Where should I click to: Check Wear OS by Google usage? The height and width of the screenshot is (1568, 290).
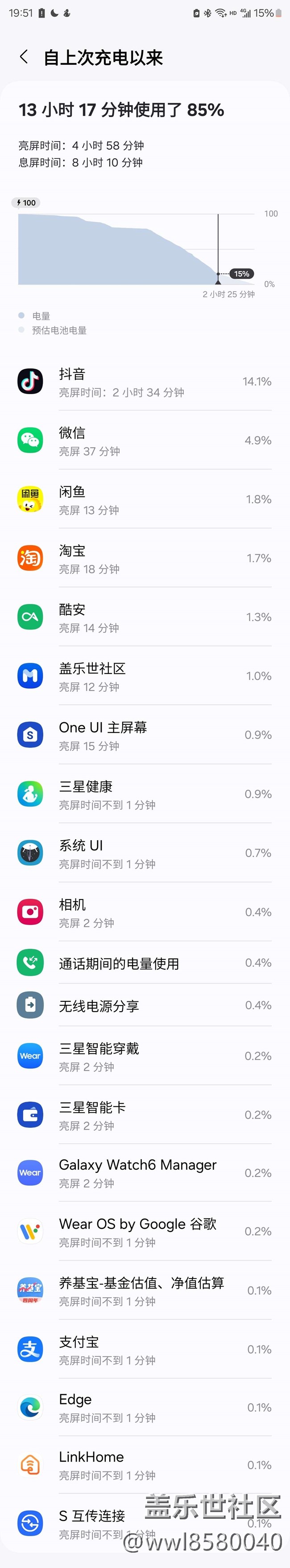click(145, 1232)
